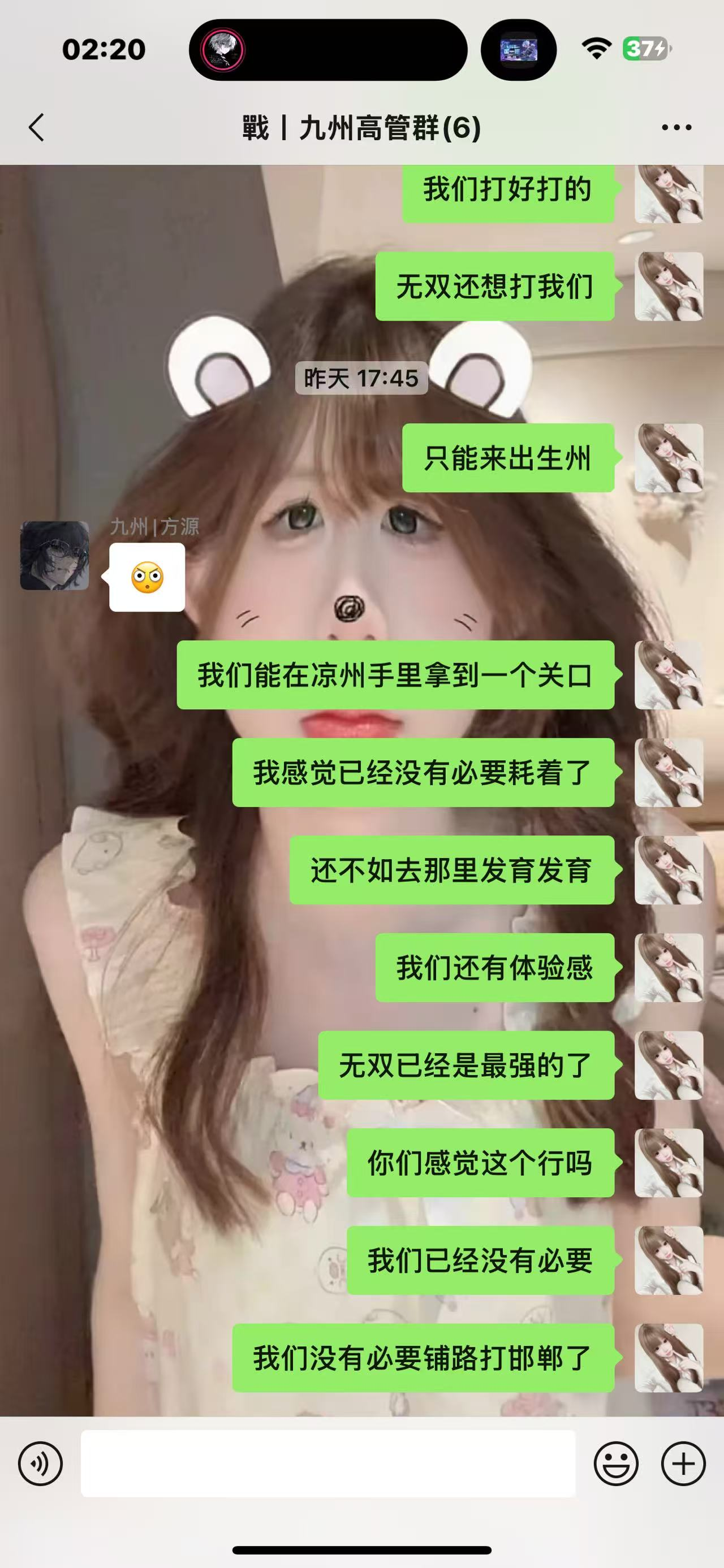
Task: Tap the message text field
Action: (x=327, y=1463)
